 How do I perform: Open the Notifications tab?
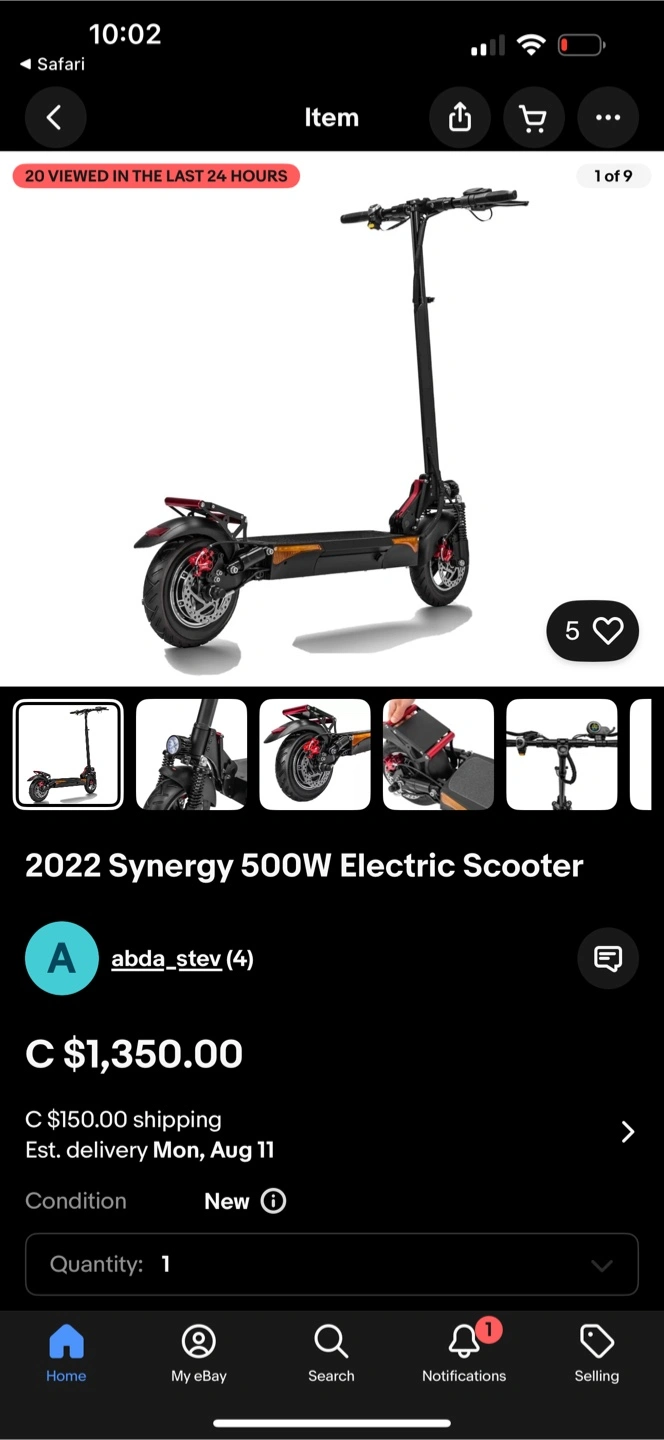(464, 1353)
